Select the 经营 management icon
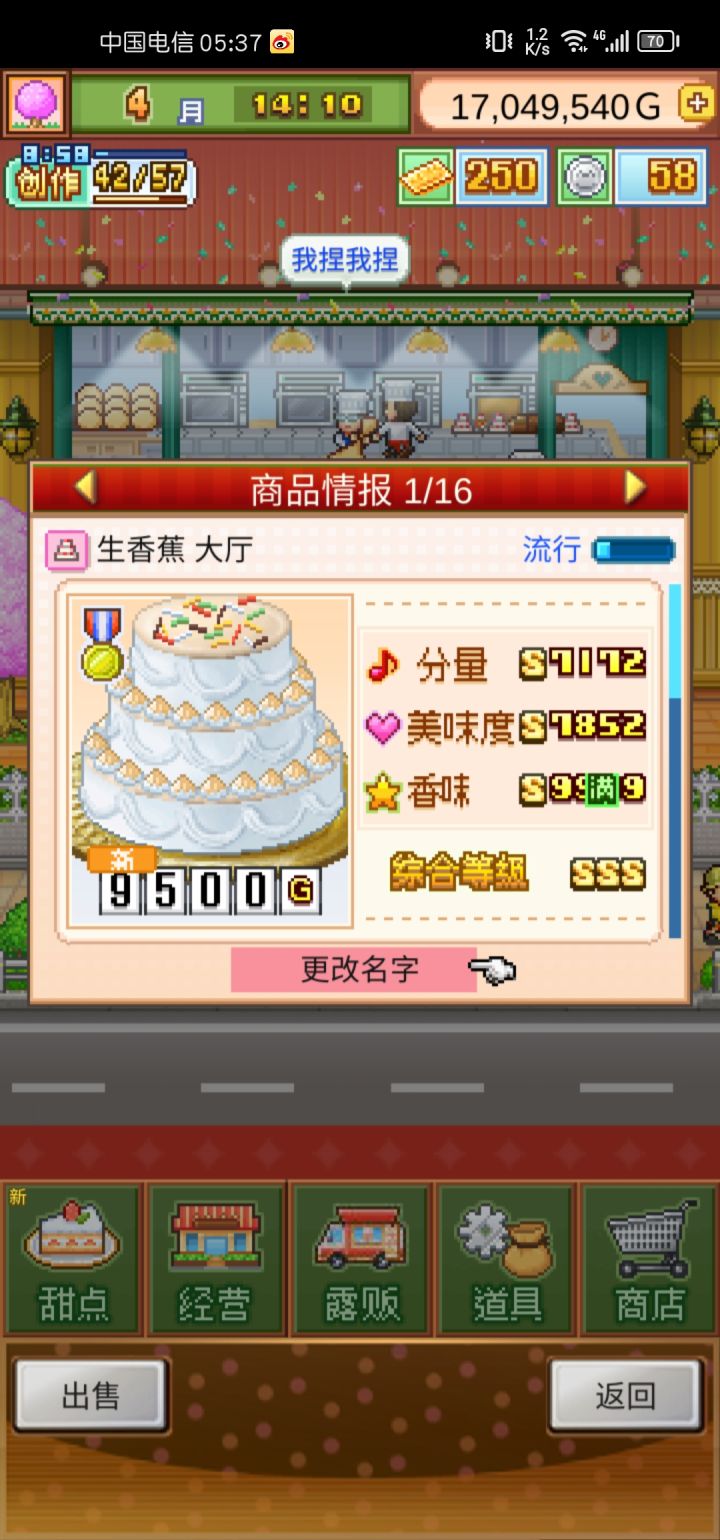720x1540 pixels. tap(216, 1258)
